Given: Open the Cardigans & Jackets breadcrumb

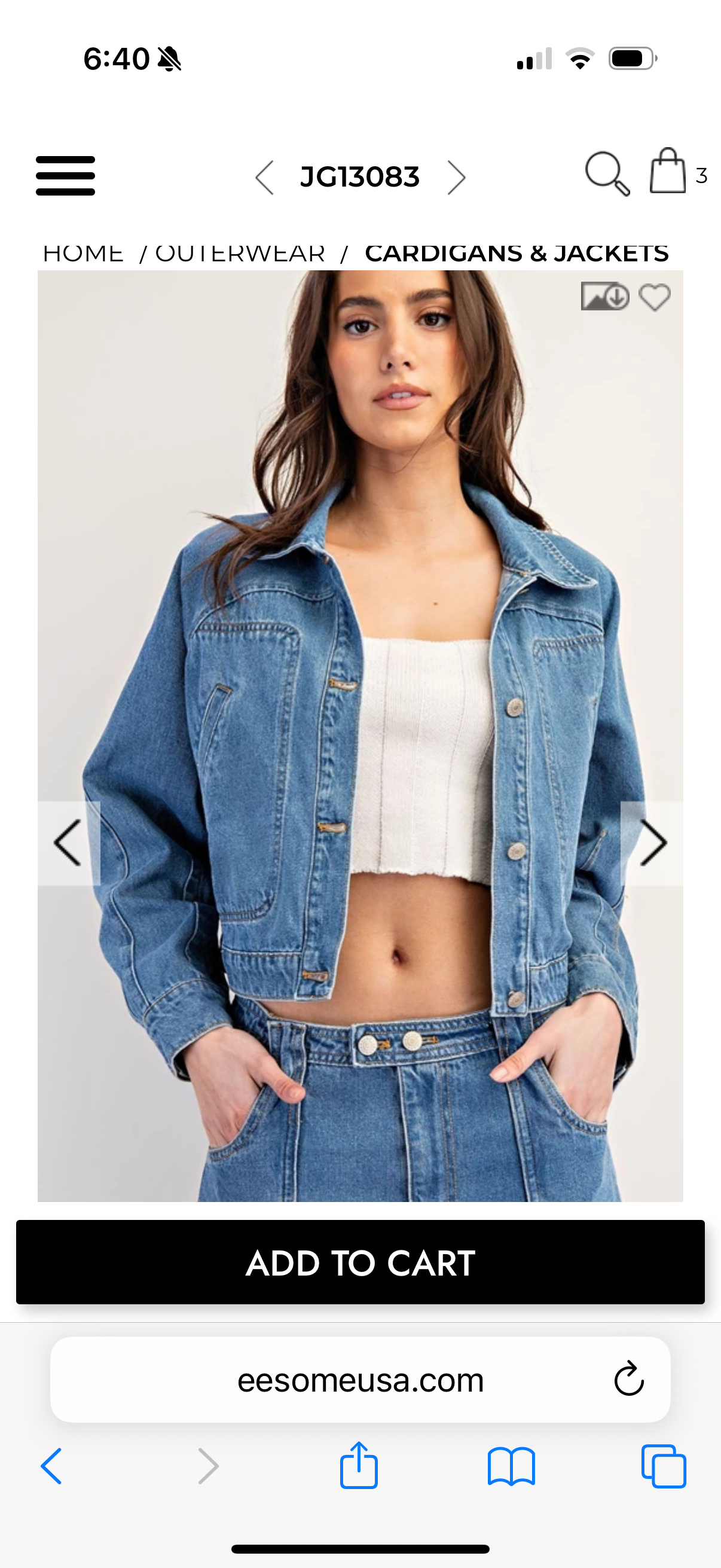Looking at the screenshot, I should coord(517,253).
